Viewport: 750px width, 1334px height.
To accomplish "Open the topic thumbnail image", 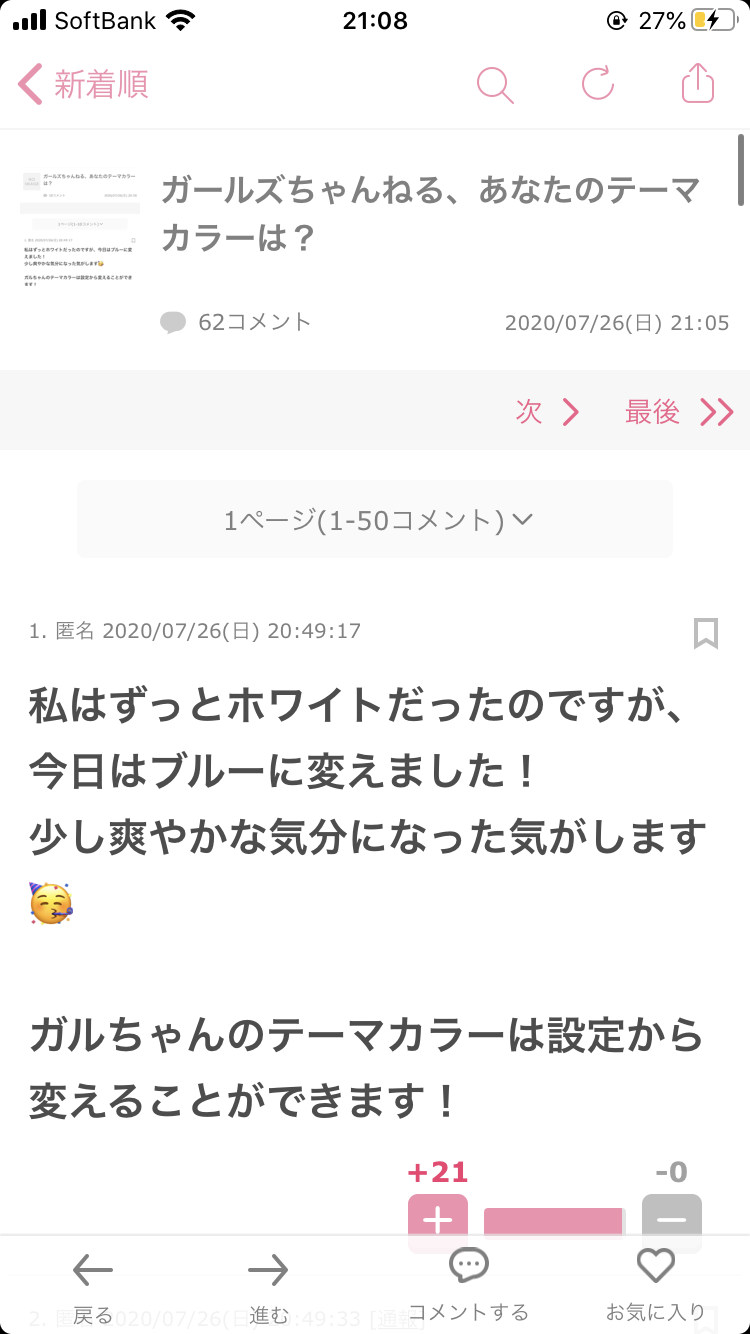I will pyautogui.click(x=81, y=230).
